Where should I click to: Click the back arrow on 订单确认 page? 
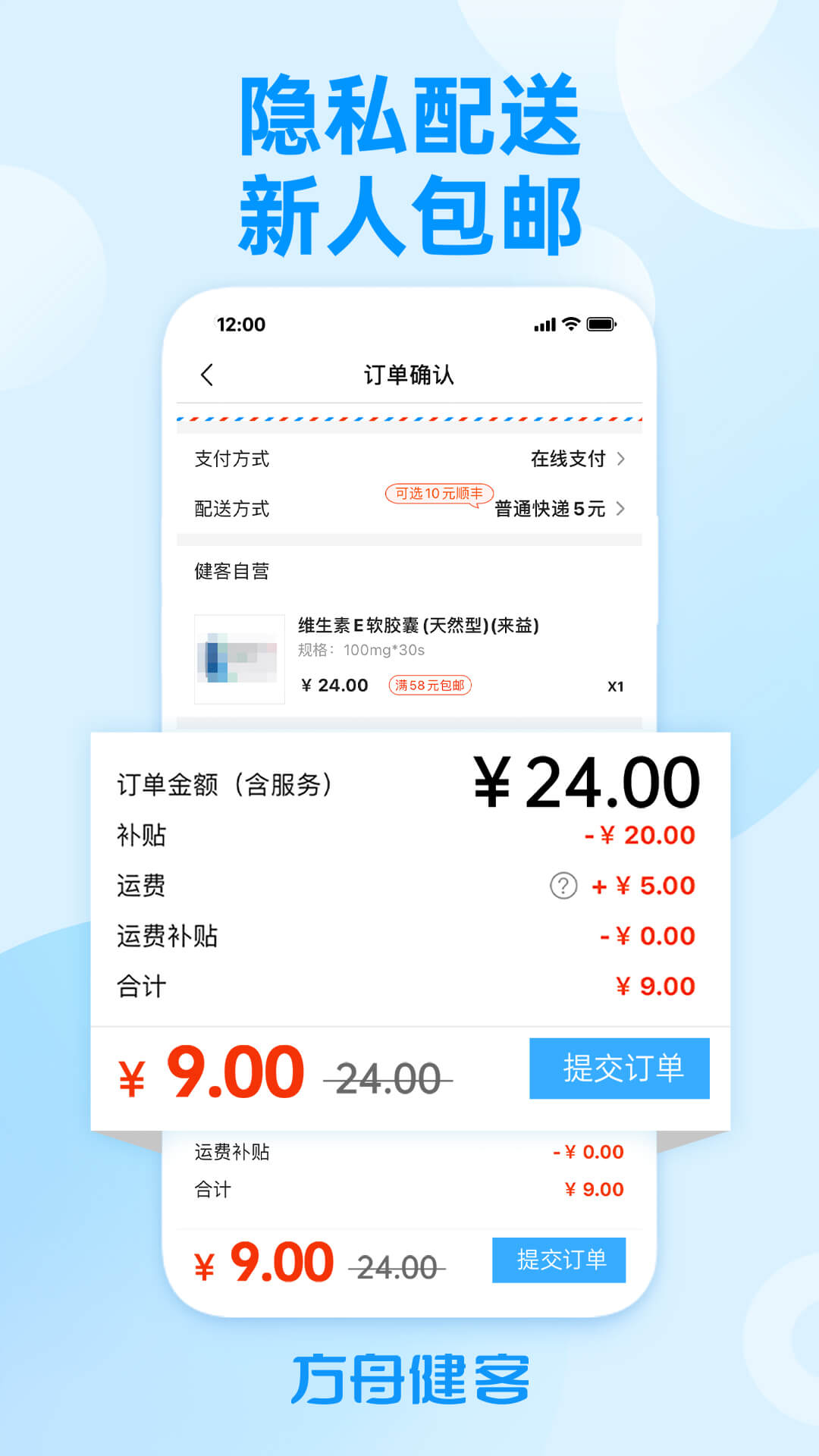pyautogui.click(x=206, y=373)
